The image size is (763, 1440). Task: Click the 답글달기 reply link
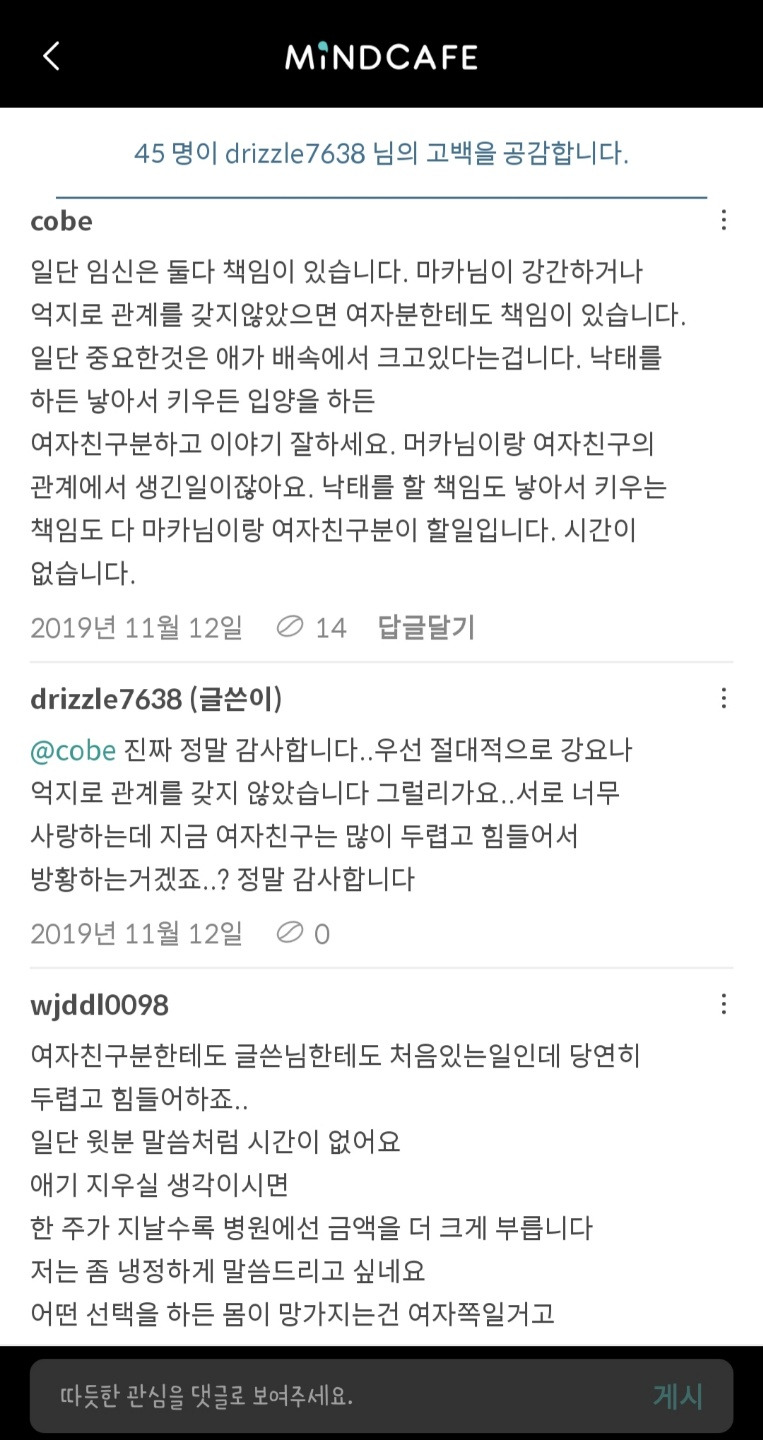click(427, 626)
